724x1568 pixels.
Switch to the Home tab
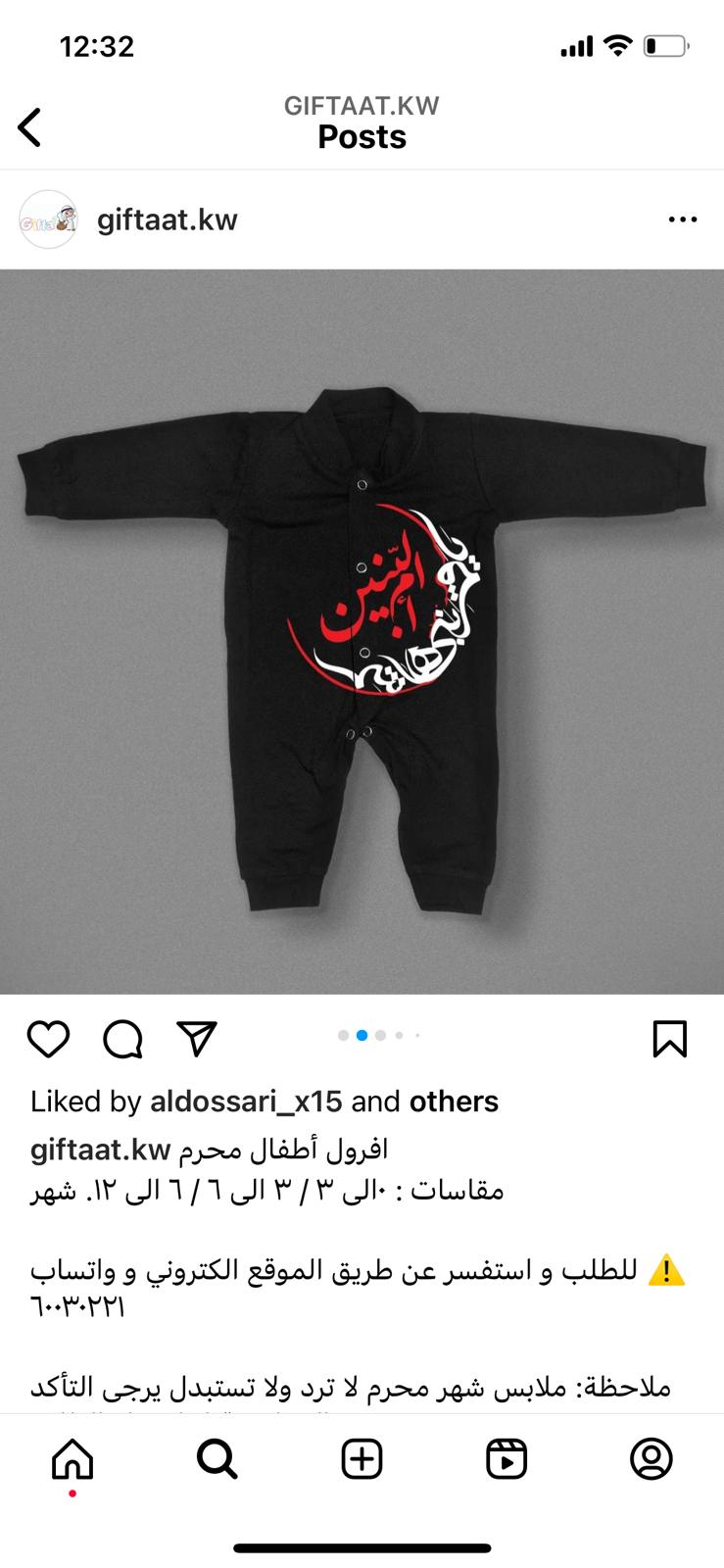[72, 1459]
